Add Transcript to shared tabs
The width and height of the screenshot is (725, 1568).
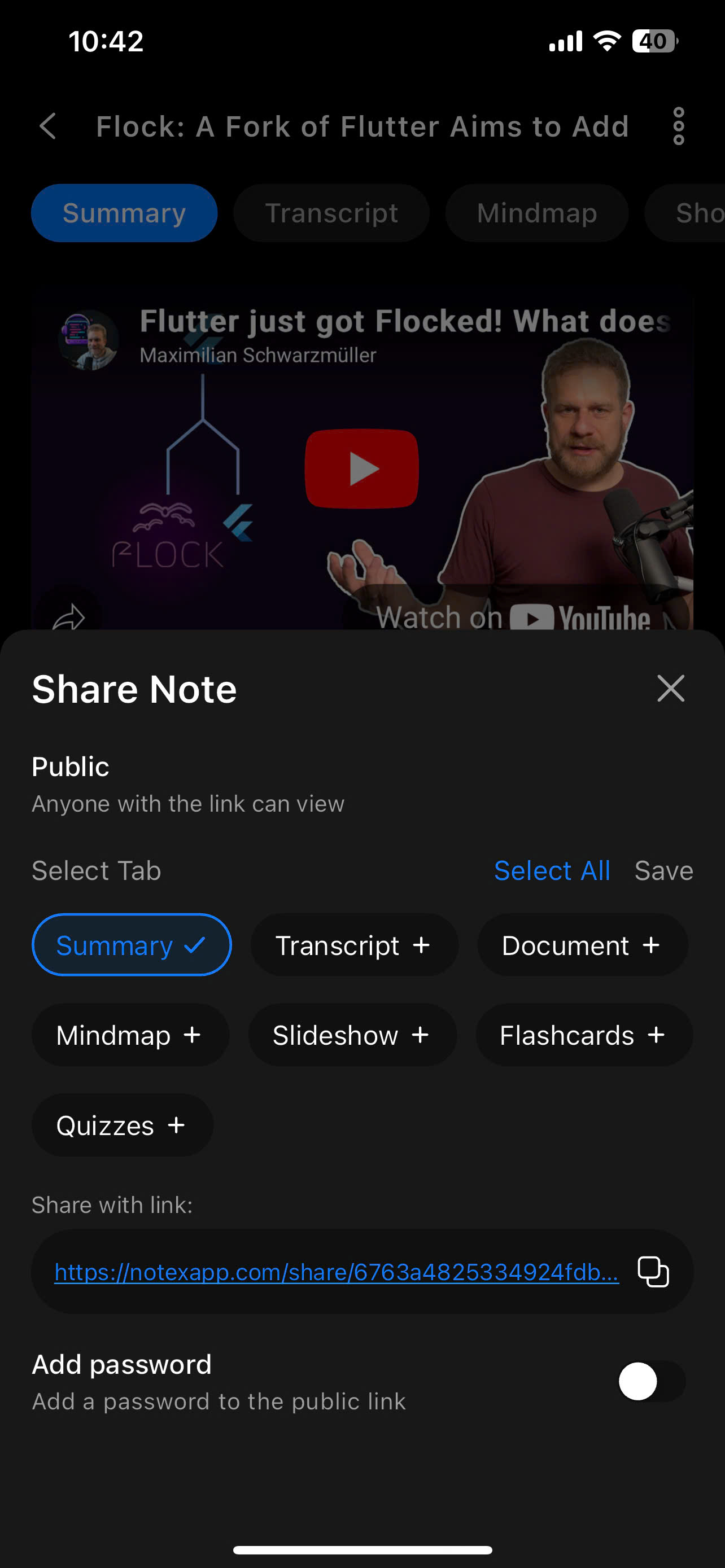point(353,945)
